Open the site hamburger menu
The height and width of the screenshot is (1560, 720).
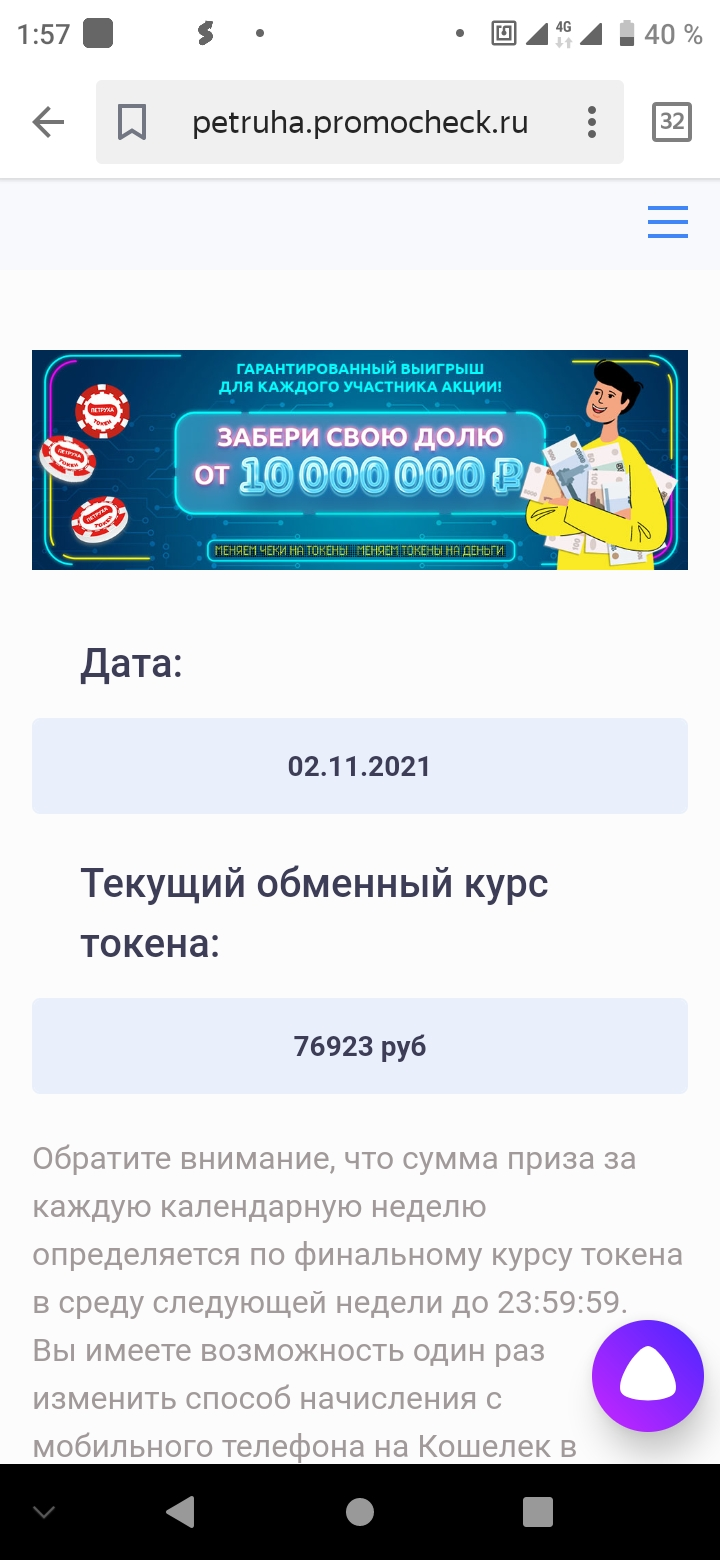668,221
